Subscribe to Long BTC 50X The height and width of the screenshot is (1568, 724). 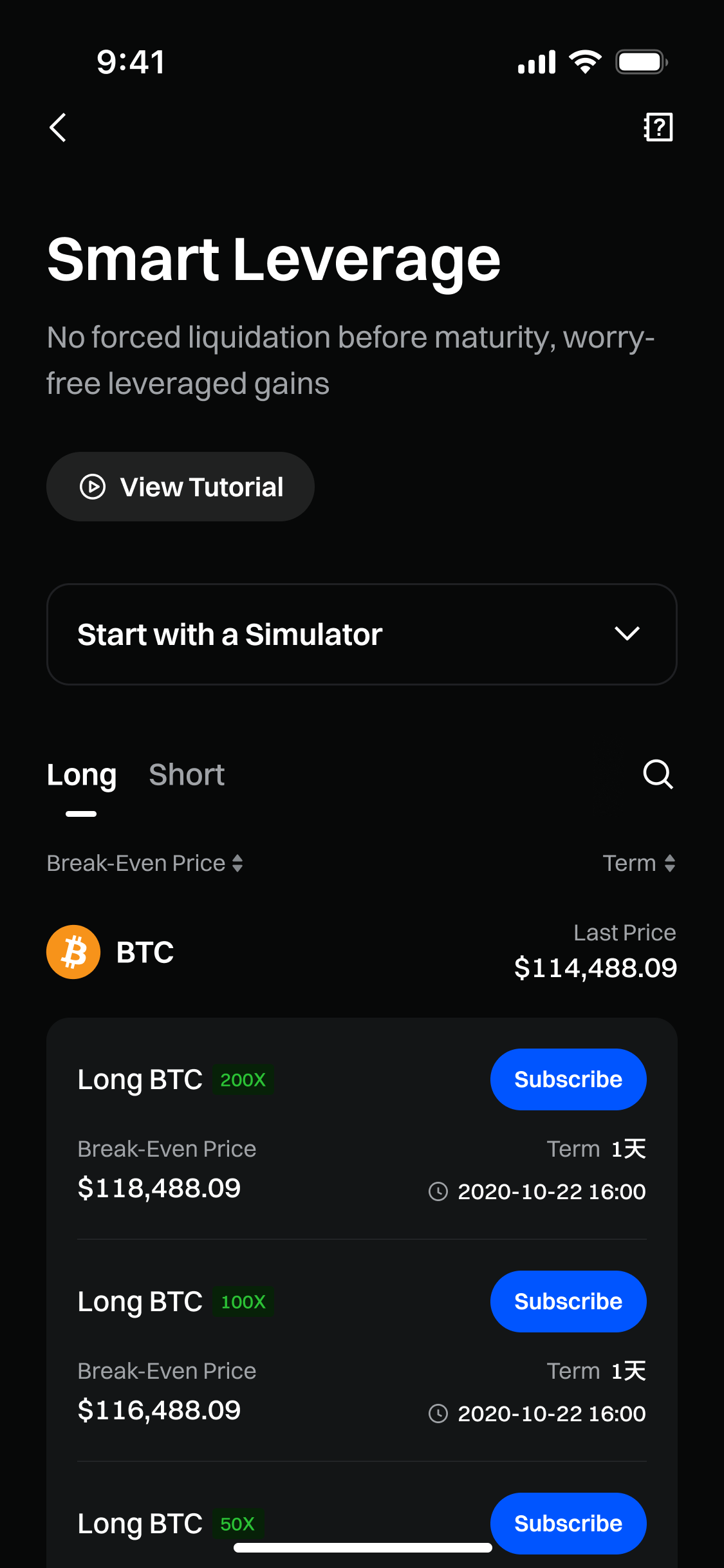pyautogui.click(x=568, y=1523)
